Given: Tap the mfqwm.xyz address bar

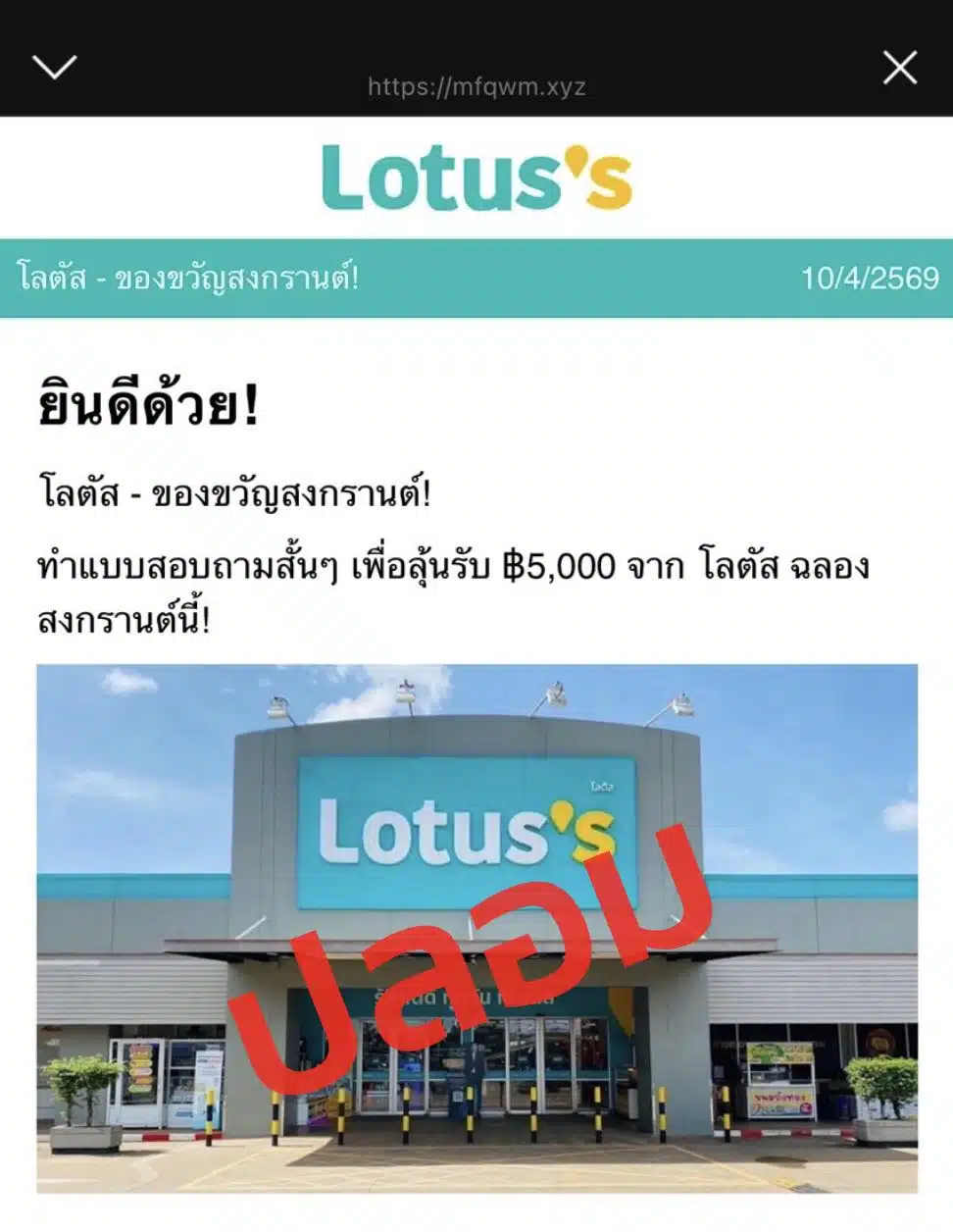Looking at the screenshot, I should (x=476, y=86).
